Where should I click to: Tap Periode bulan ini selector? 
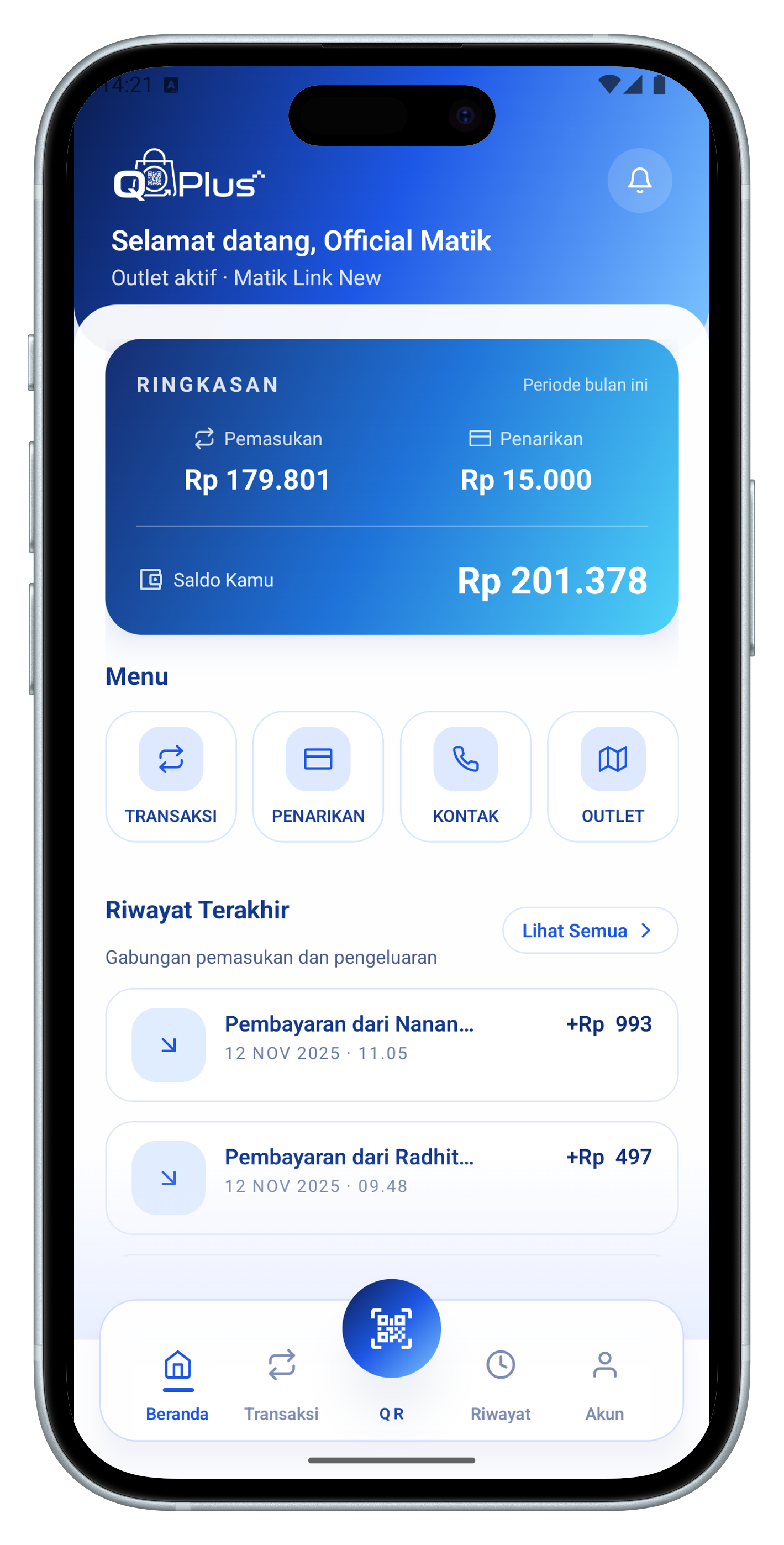click(x=585, y=385)
